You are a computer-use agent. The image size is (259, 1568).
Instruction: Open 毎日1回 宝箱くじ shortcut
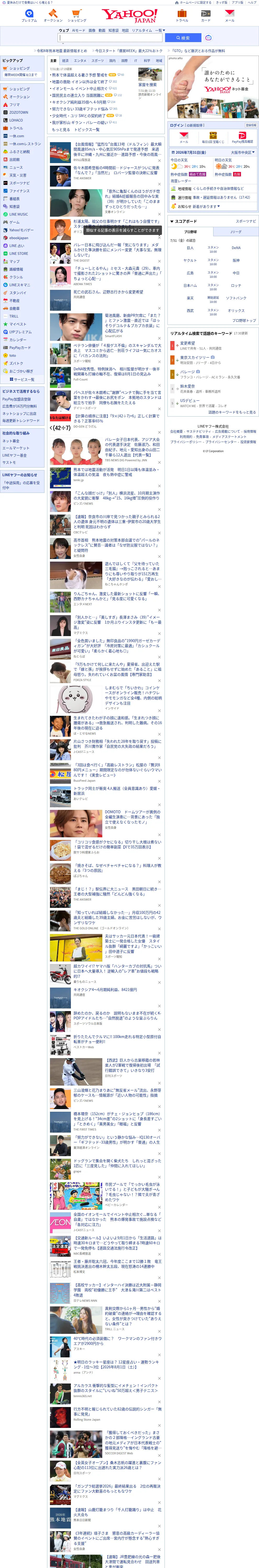[213, 137]
